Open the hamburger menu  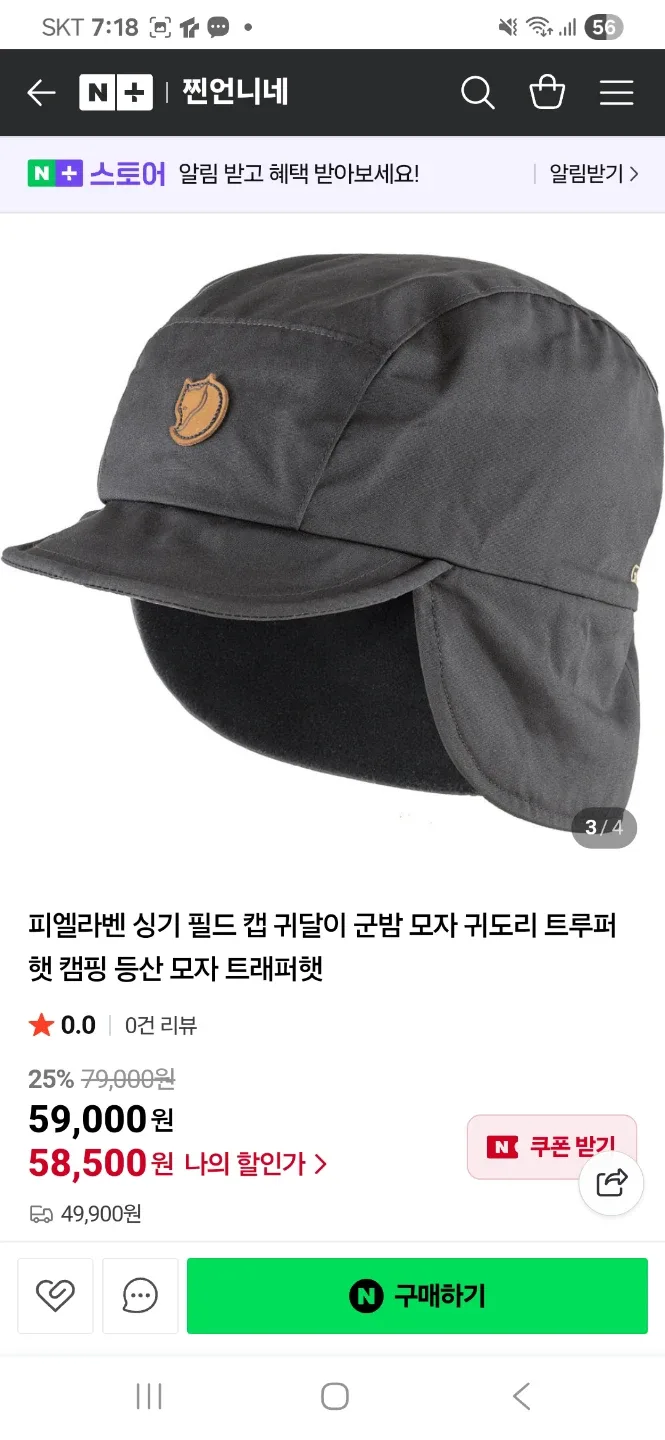(x=616, y=93)
